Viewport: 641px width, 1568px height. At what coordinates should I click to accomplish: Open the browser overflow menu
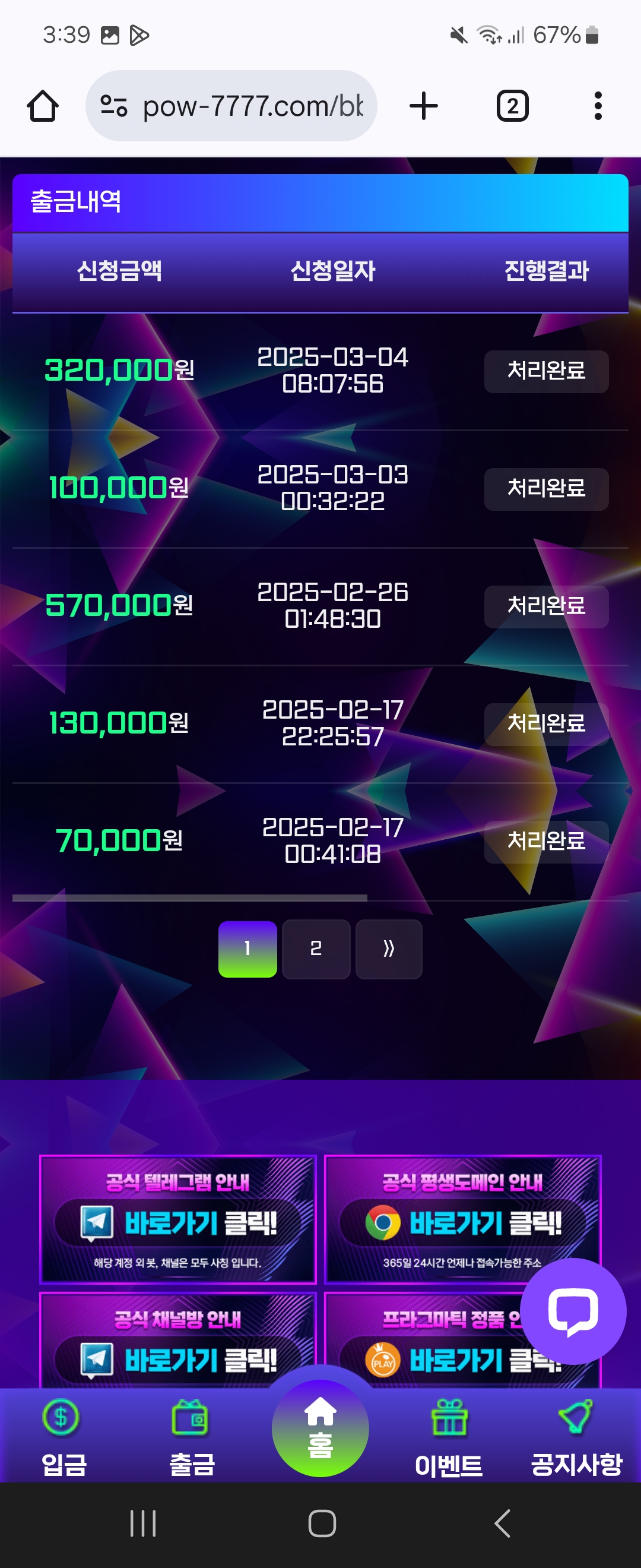598,106
